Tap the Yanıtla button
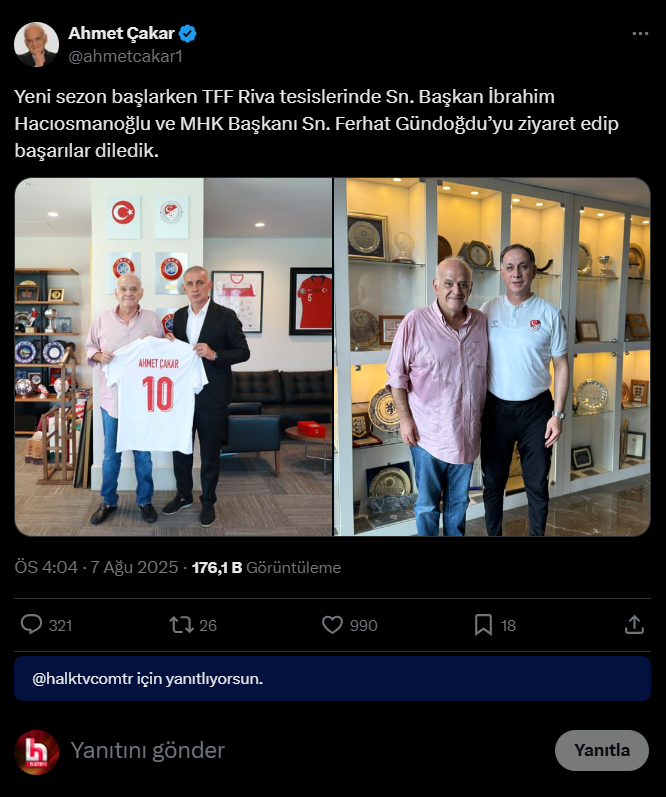 (x=602, y=750)
